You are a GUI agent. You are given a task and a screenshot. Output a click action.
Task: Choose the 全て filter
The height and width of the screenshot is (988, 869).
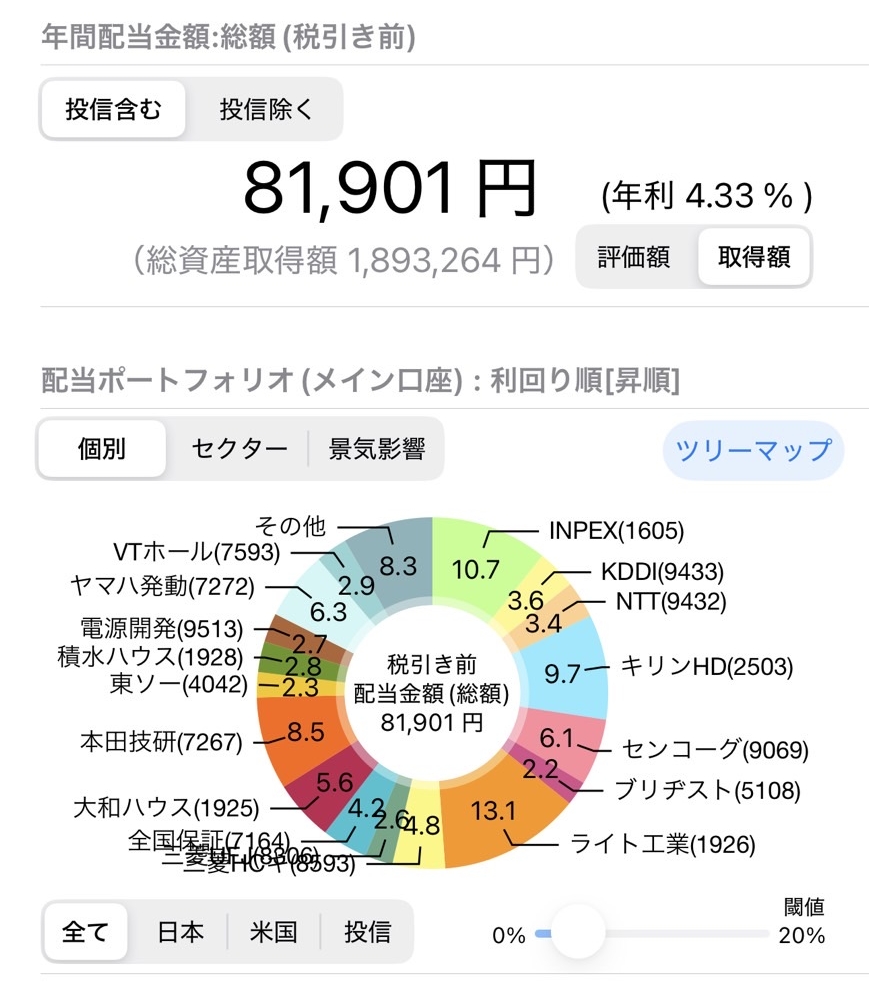pos(85,932)
